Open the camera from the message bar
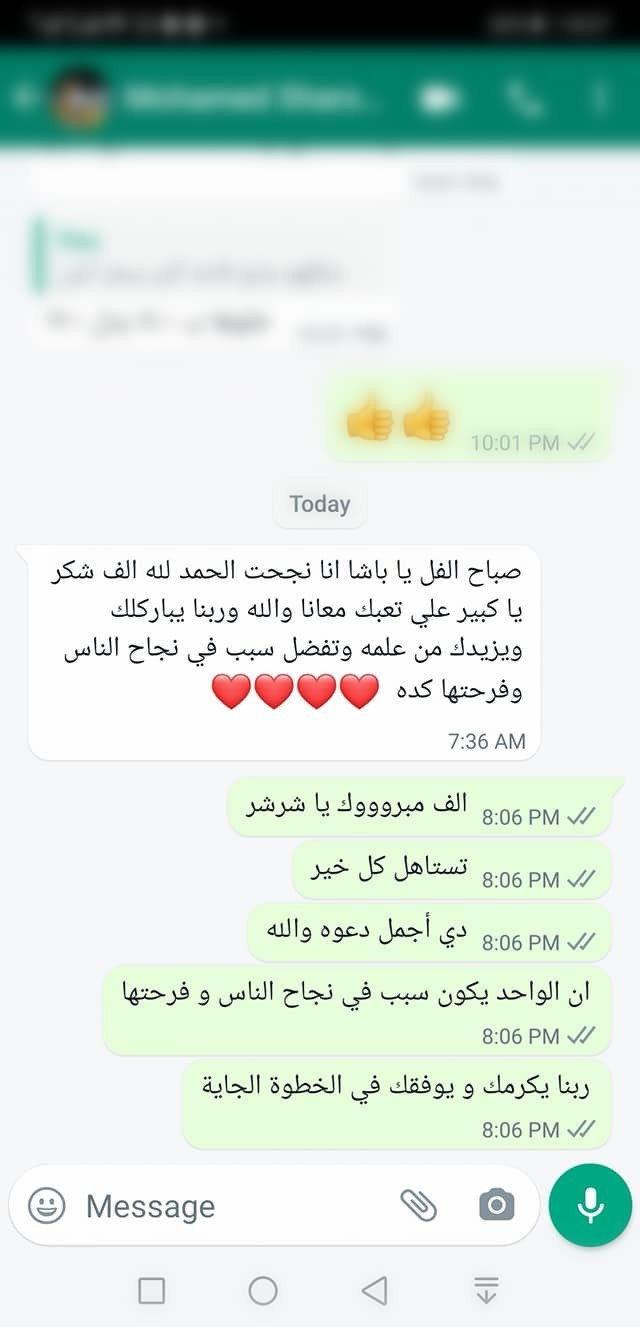Viewport: 640px width, 1327px height. tap(496, 1205)
